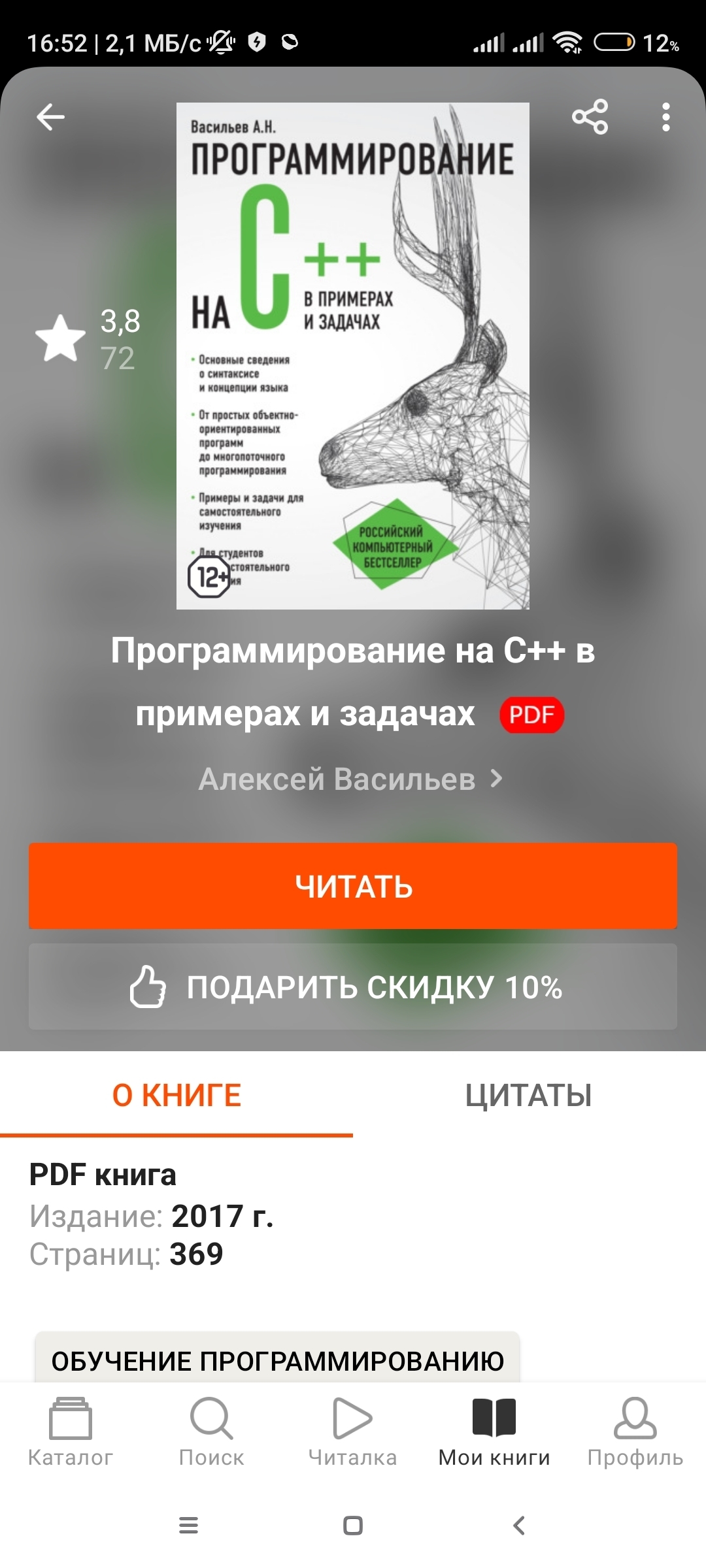Open the book cover image
The width and height of the screenshot is (706, 1568).
click(353, 356)
